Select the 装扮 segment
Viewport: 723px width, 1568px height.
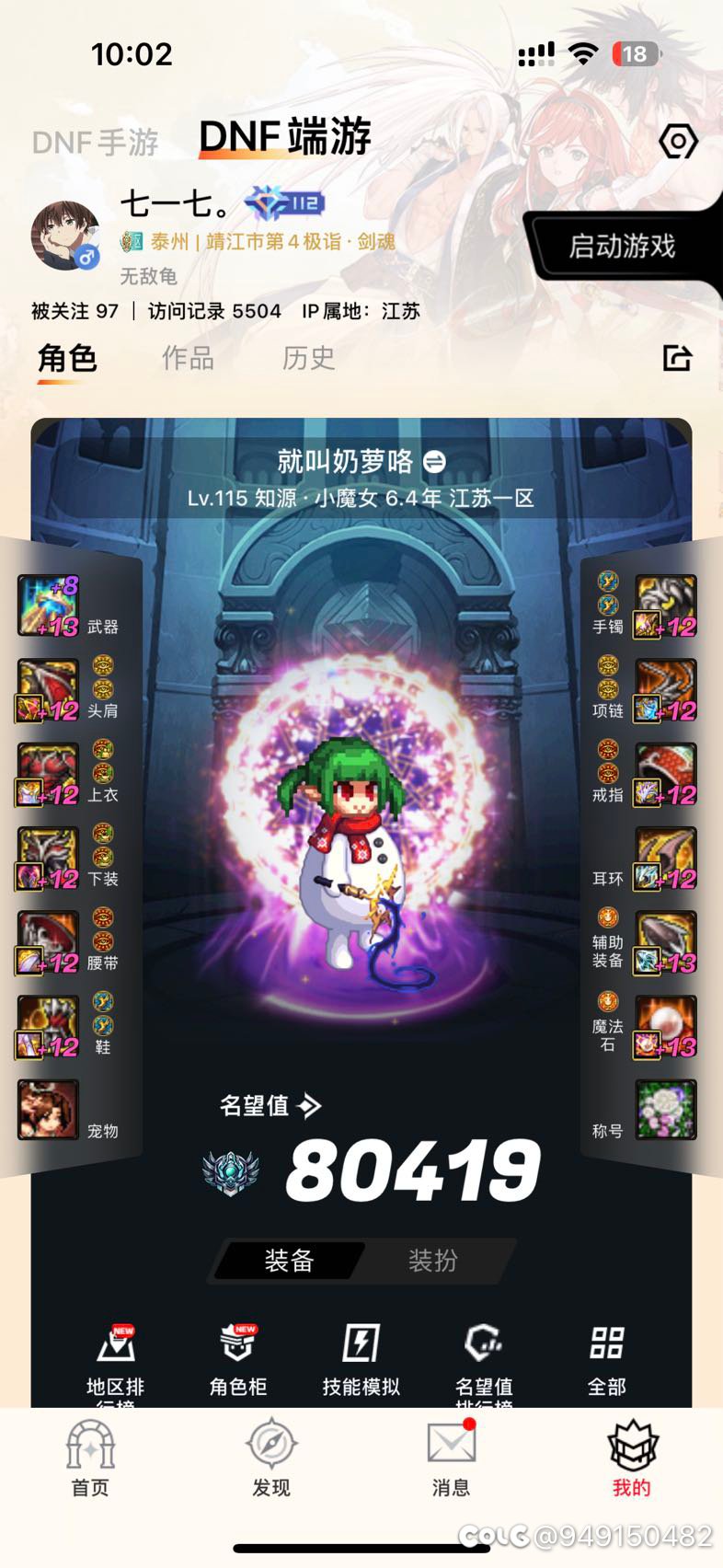tap(432, 1260)
